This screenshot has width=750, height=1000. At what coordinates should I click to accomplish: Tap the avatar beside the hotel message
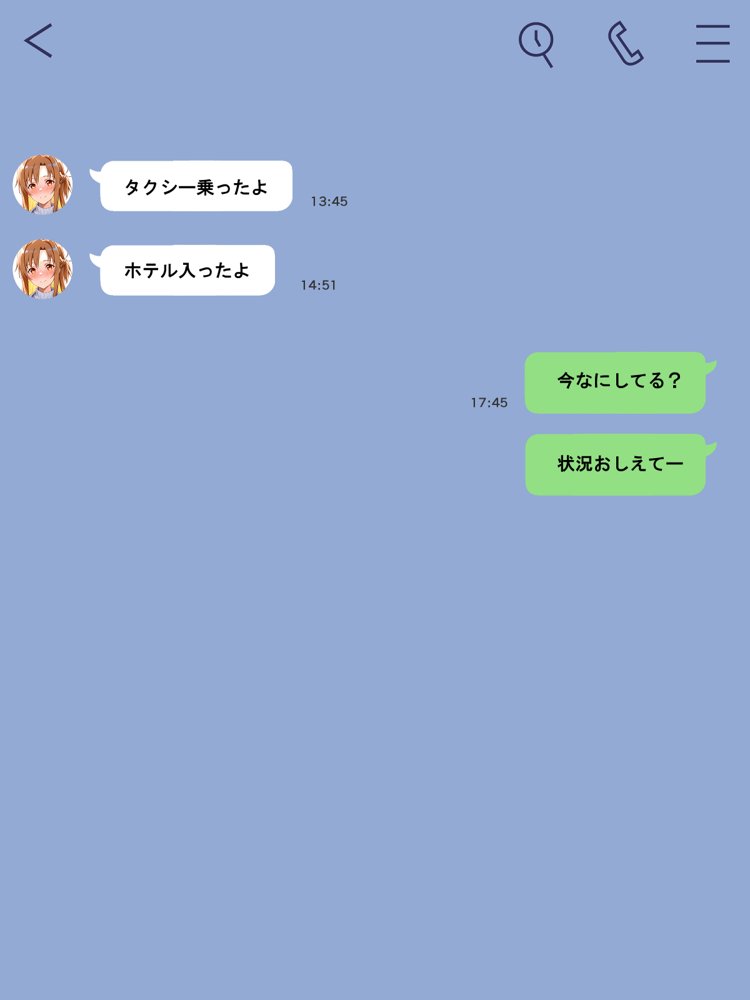pos(43,268)
